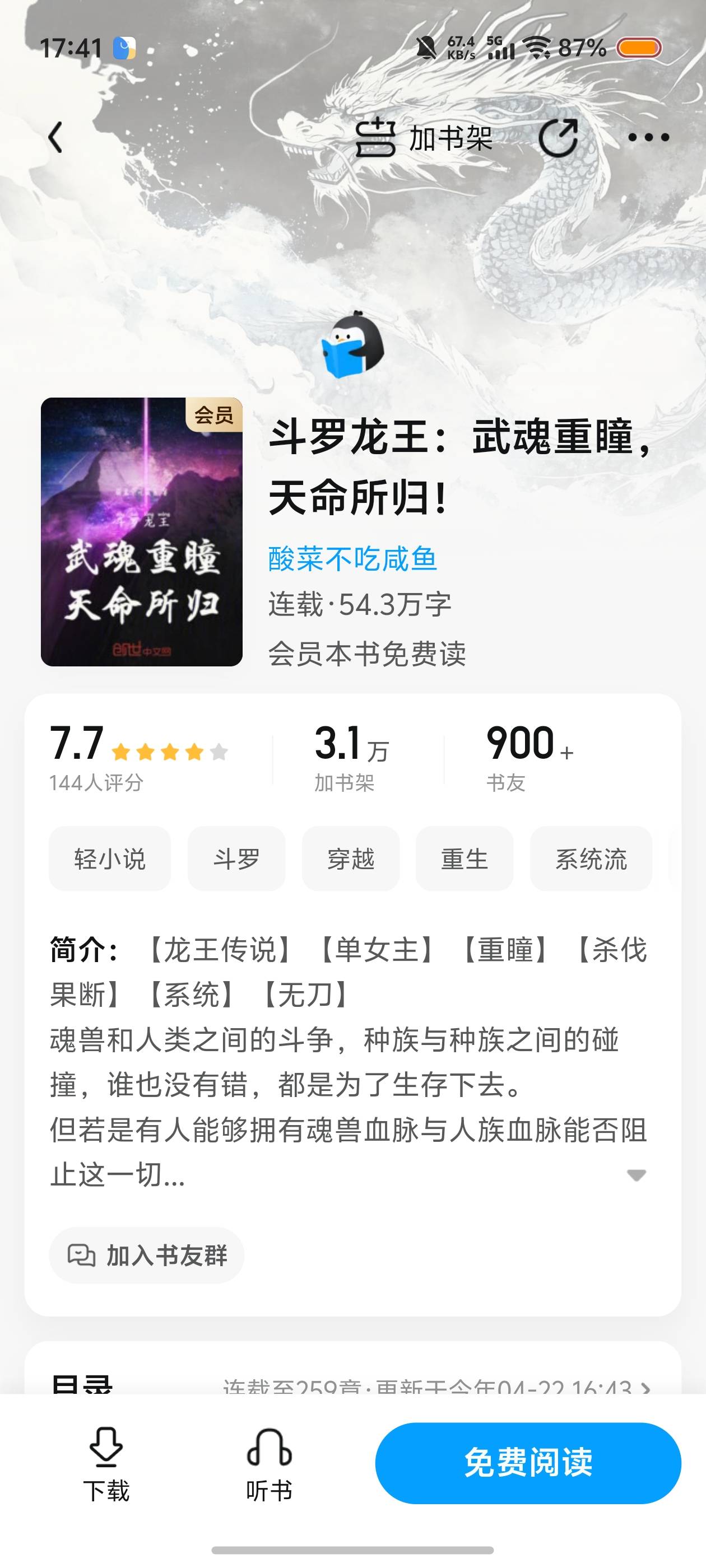Open author 酸菜不吃咸鱼's page
The width and height of the screenshot is (706, 1568).
pos(352,559)
